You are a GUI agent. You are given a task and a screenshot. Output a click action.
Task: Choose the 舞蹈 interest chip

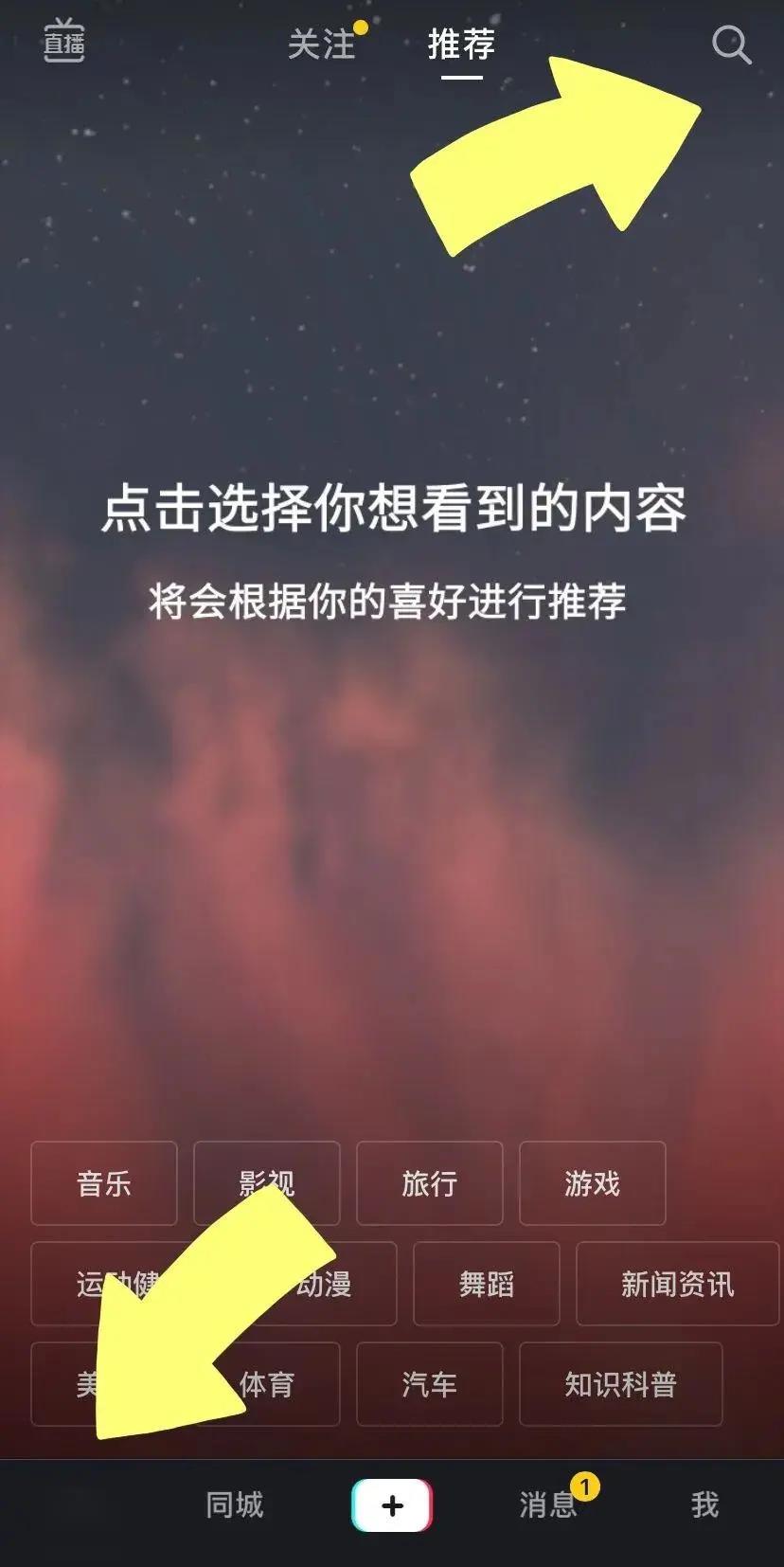pyautogui.click(x=486, y=1284)
